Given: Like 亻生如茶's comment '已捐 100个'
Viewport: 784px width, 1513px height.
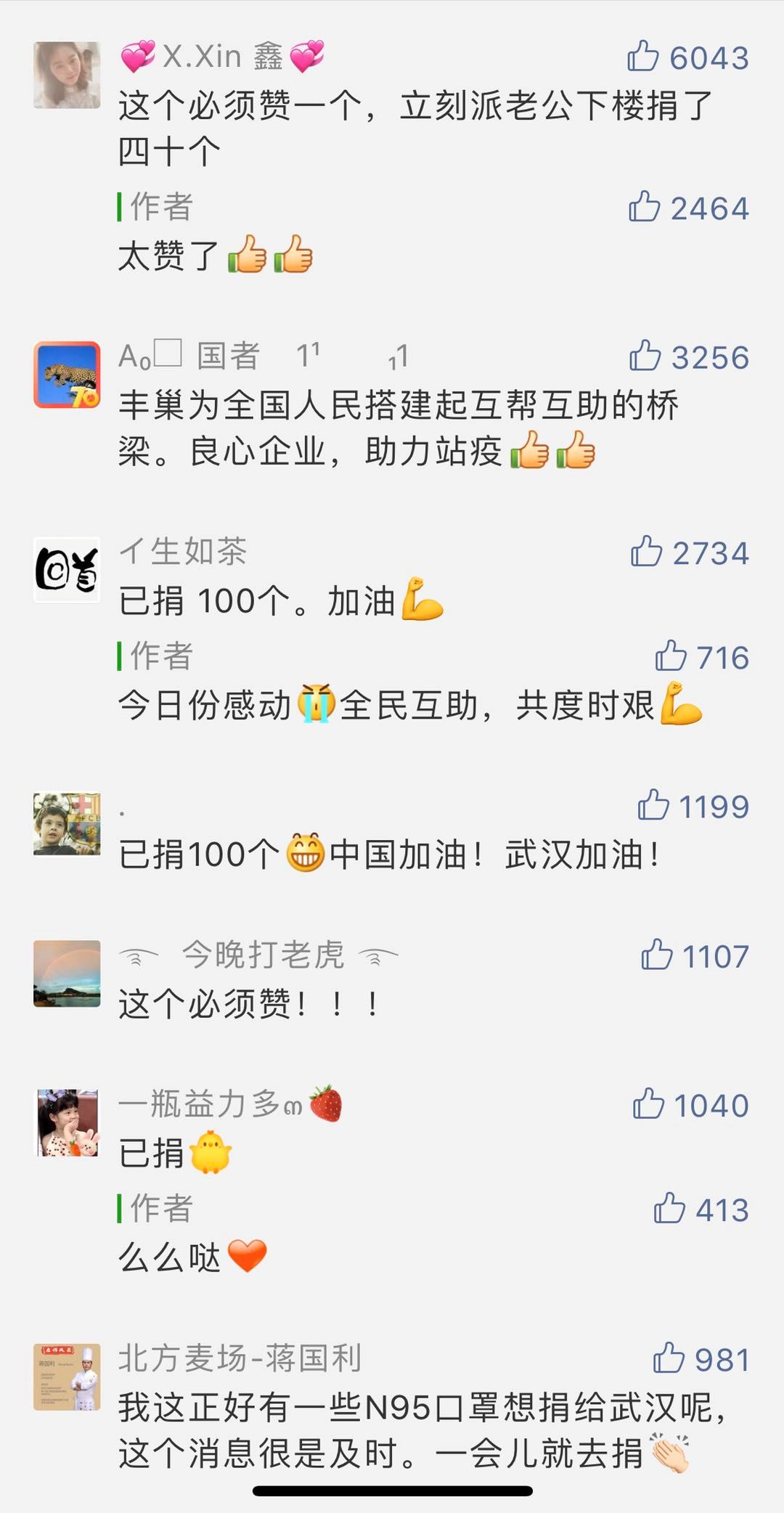Looking at the screenshot, I should tap(646, 552).
